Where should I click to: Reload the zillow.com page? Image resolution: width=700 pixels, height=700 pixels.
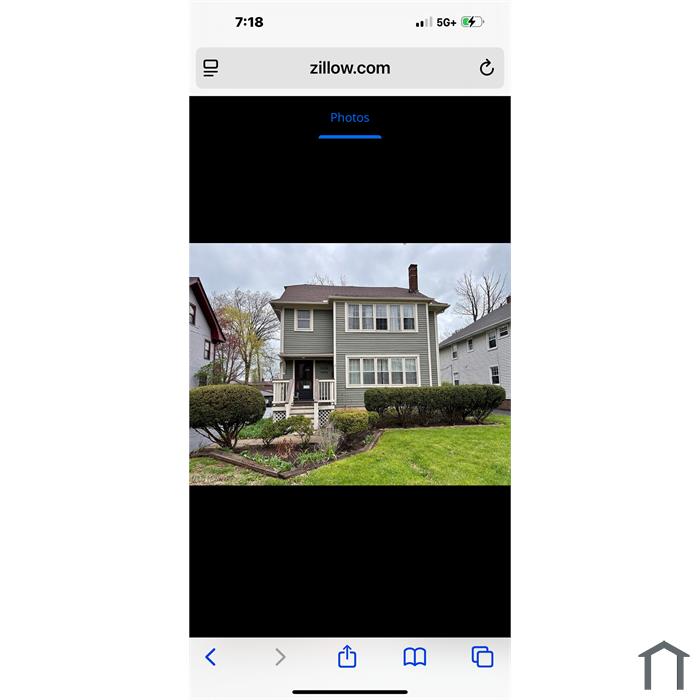click(486, 68)
